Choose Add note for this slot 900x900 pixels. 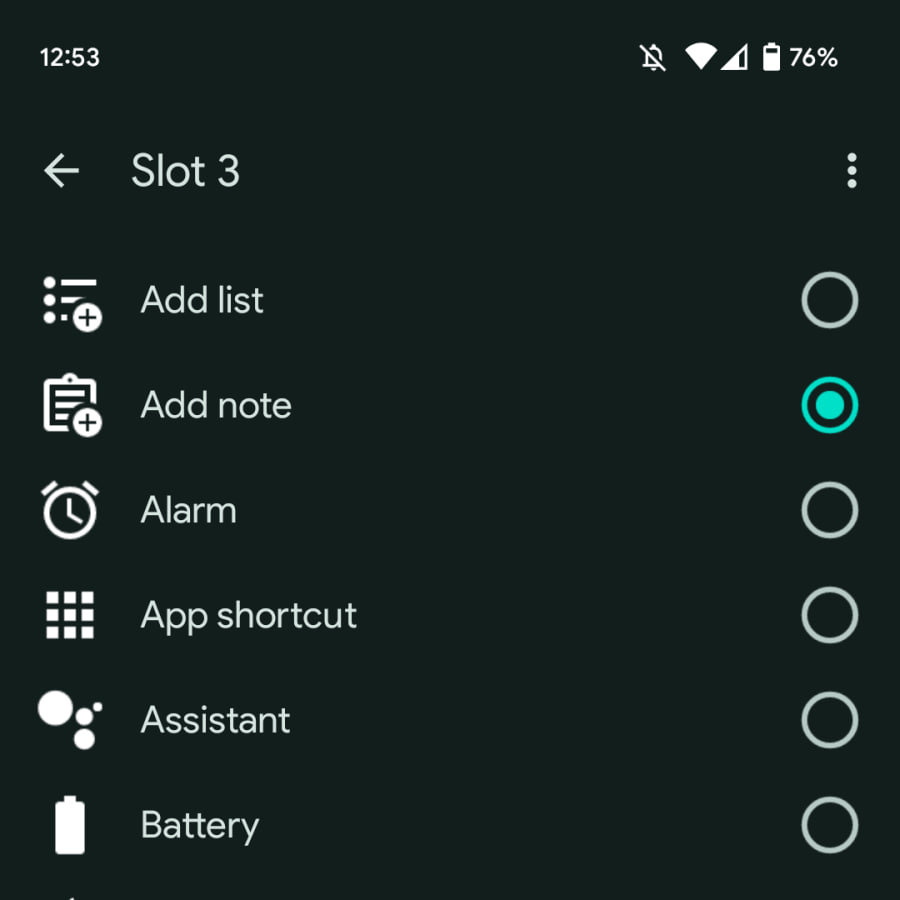829,405
